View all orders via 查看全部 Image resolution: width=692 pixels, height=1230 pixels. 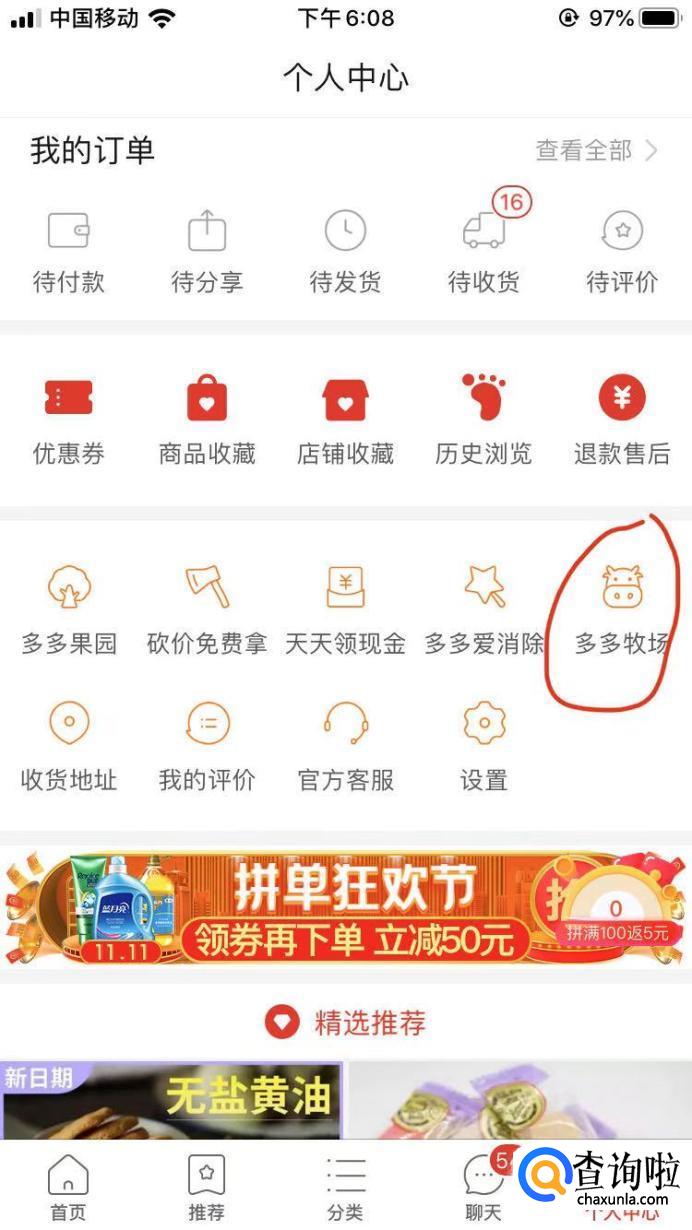coord(597,151)
